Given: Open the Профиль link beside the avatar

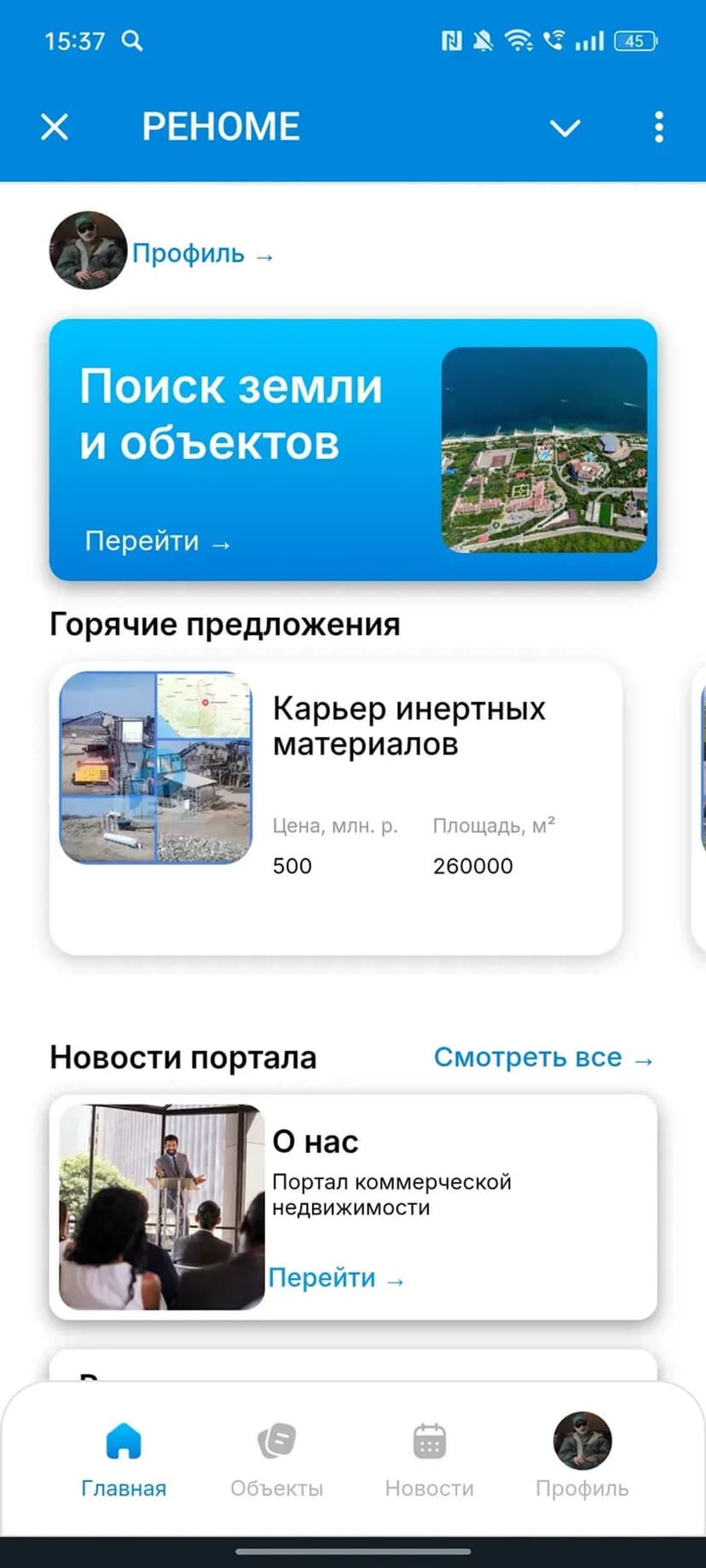Looking at the screenshot, I should click(201, 254).
